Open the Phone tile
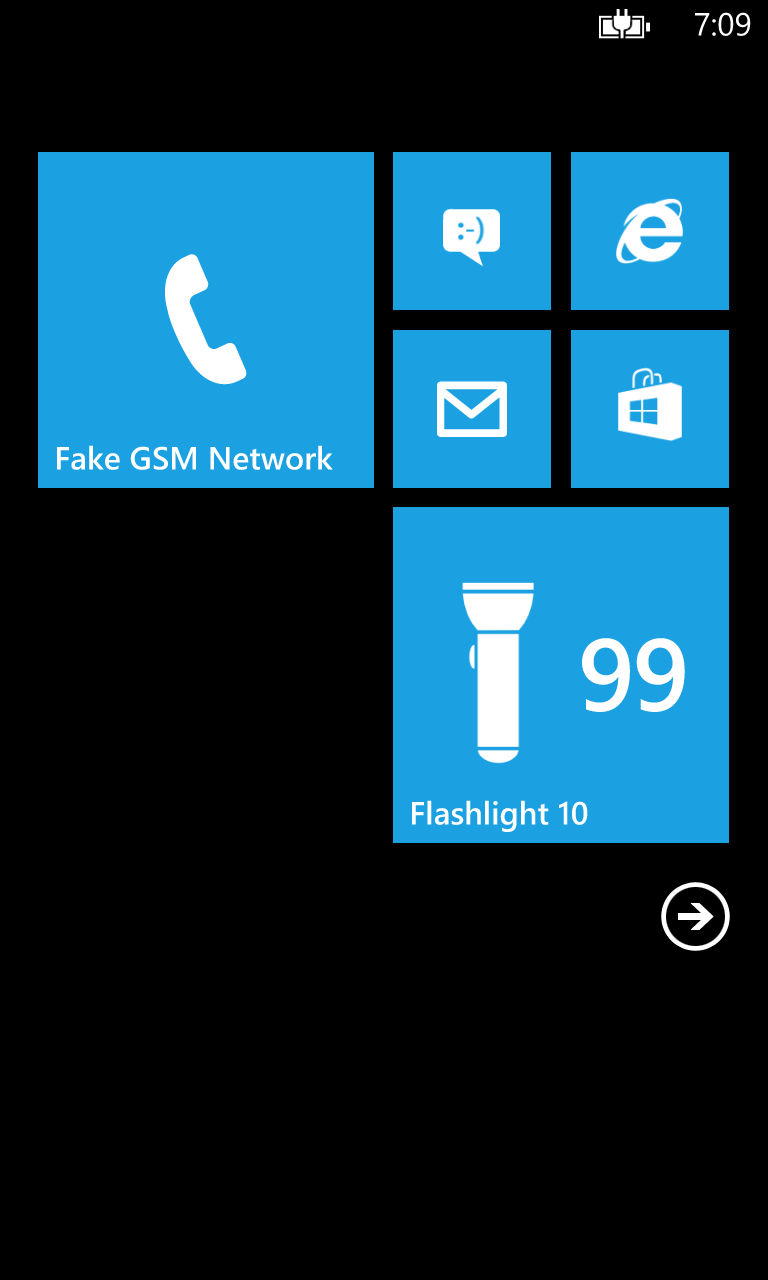The height and width of the screenshot is (1280, 768). pyautogui.click(x=206, y=320)
